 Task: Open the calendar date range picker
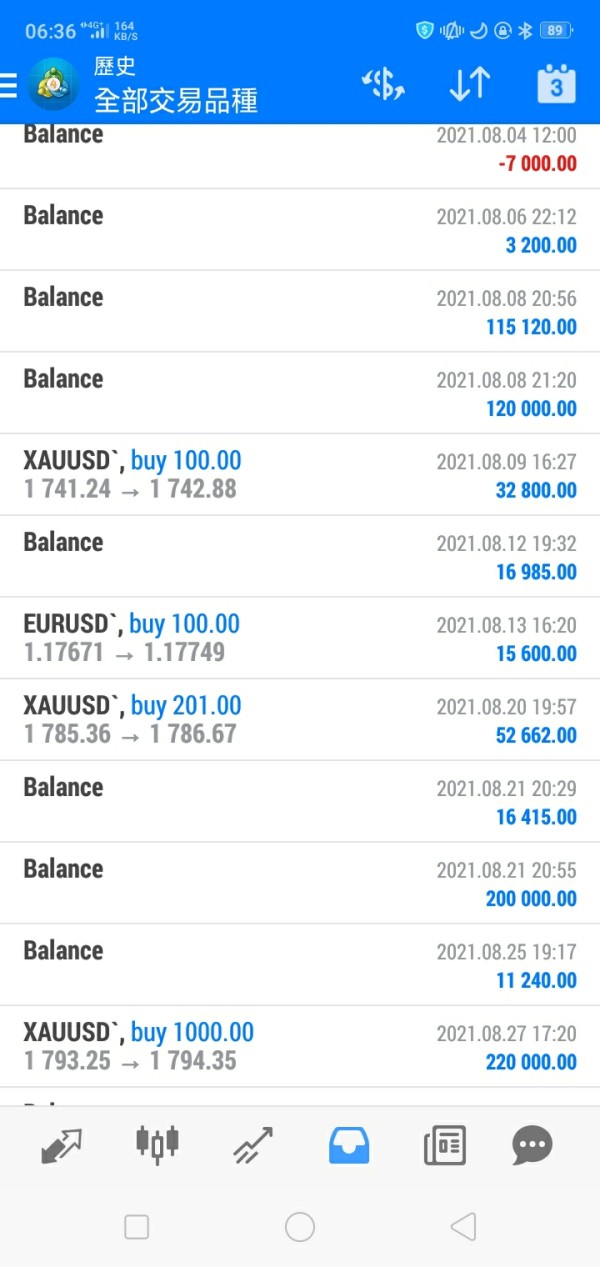[x=556, y=85]
